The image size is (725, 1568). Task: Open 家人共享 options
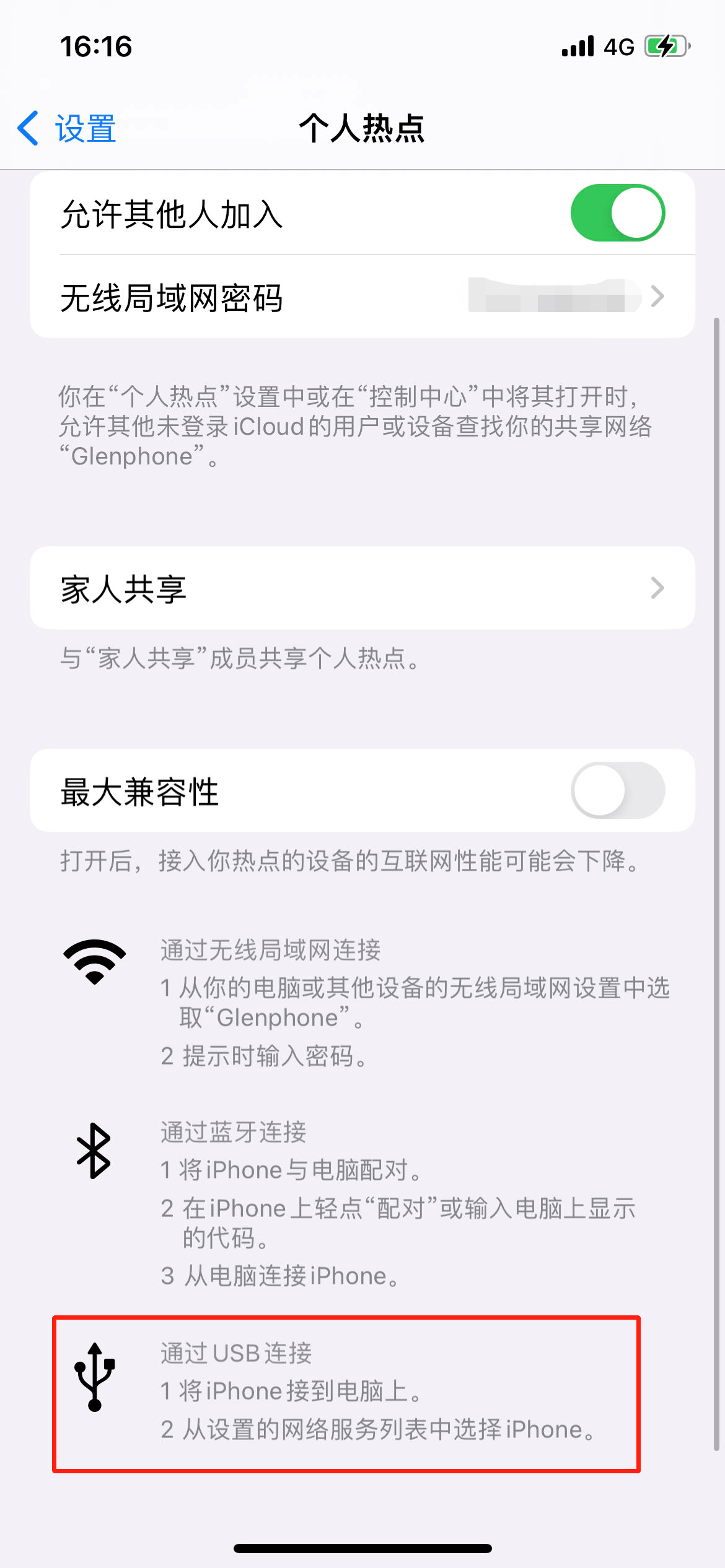click(362, 588)
